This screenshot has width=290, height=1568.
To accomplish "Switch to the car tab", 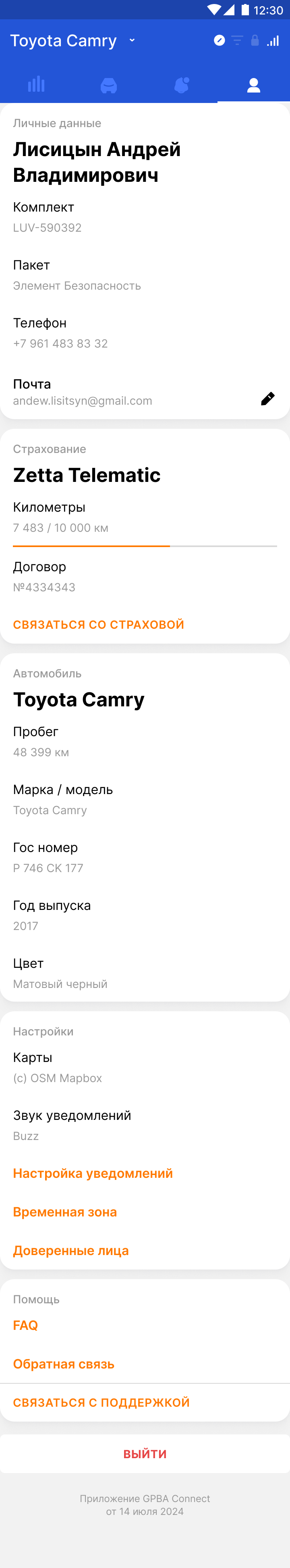I will (x=108, y=85).
